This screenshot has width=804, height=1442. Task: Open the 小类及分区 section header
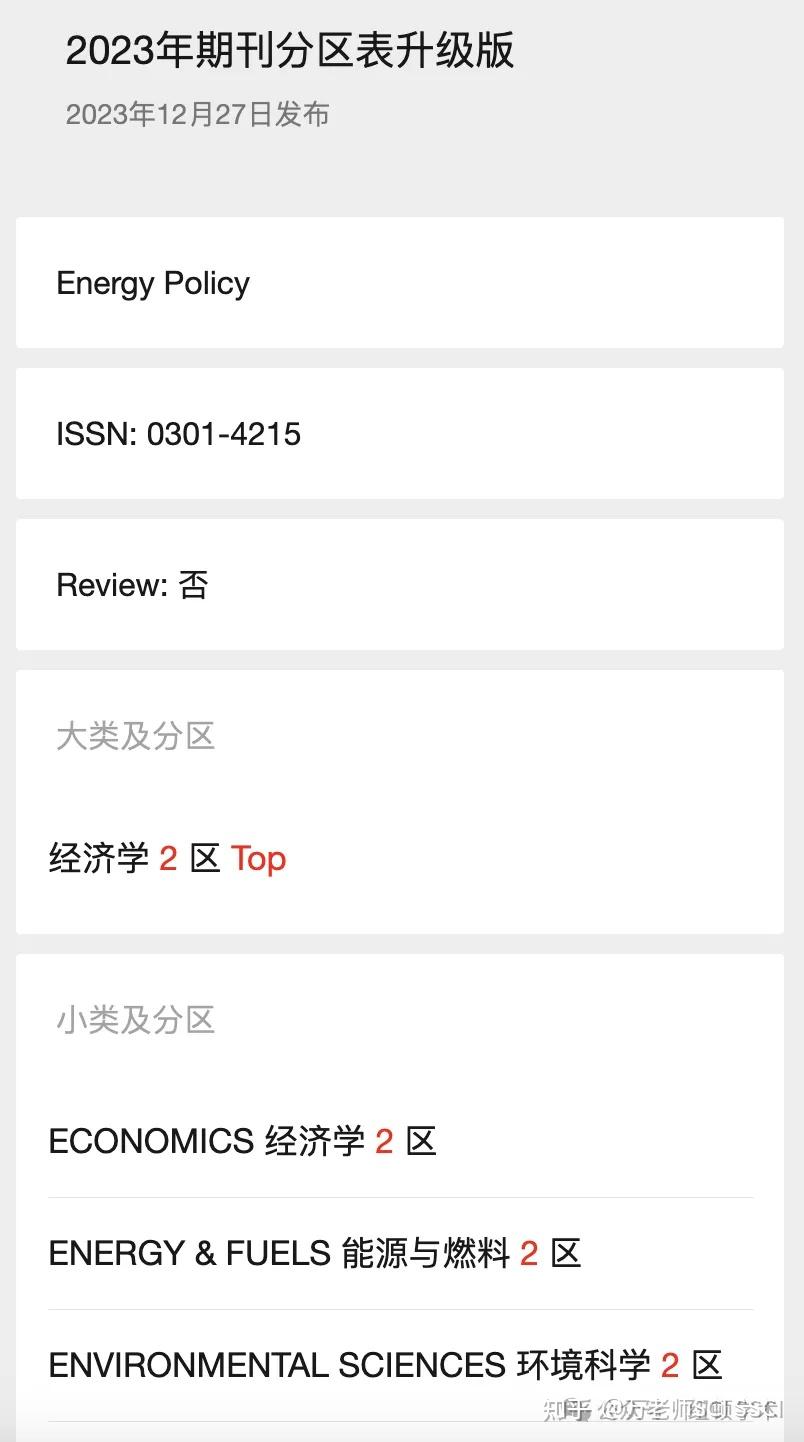[x=136, y=1019]
